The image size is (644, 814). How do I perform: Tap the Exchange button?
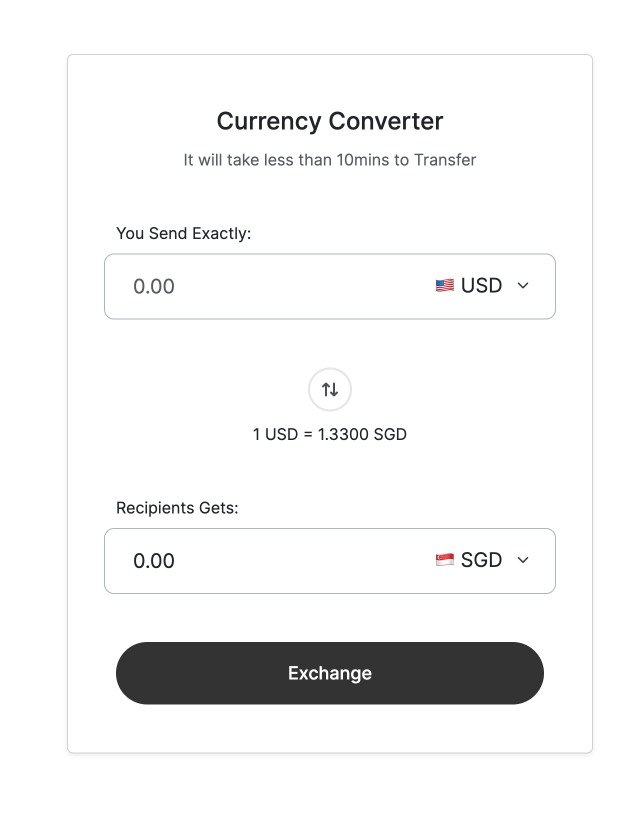330,673
